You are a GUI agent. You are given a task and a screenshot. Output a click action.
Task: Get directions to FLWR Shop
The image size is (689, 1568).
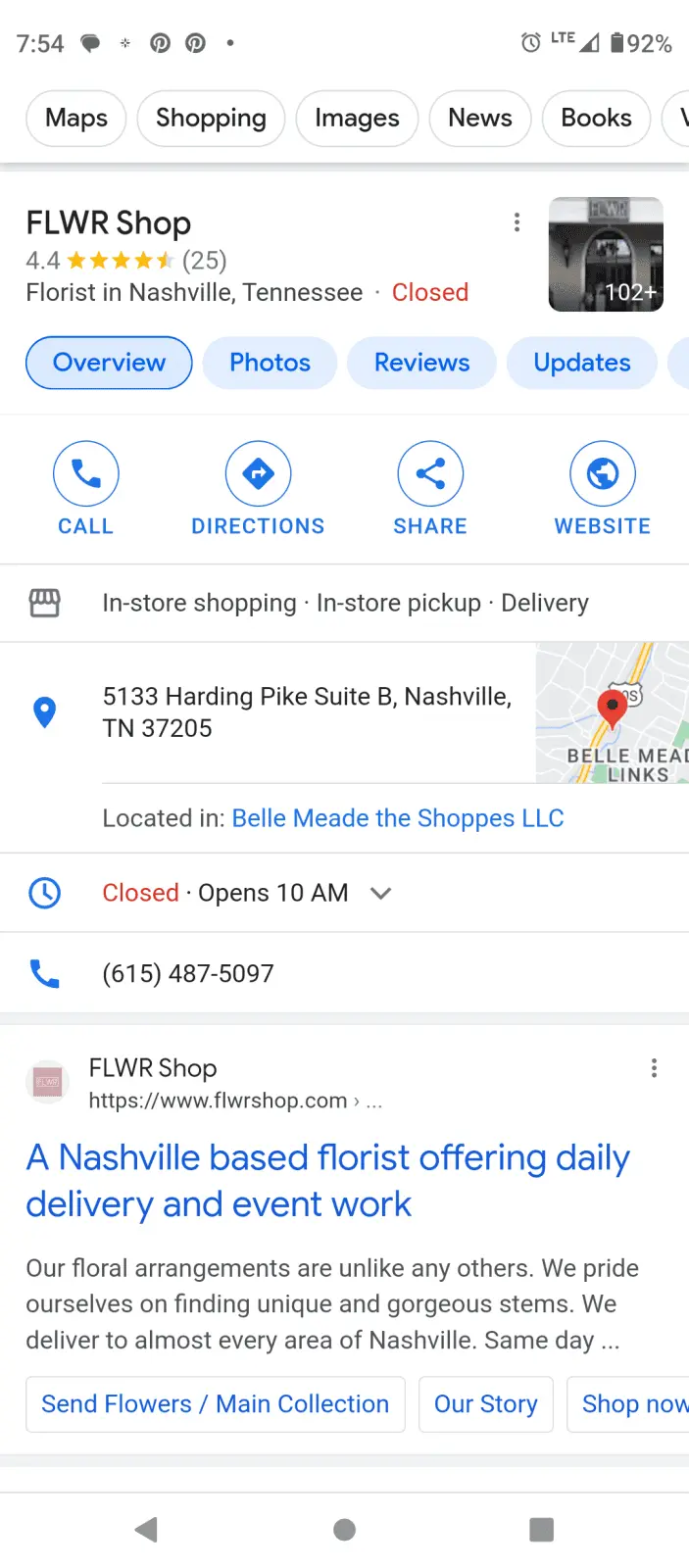point(258,488)
